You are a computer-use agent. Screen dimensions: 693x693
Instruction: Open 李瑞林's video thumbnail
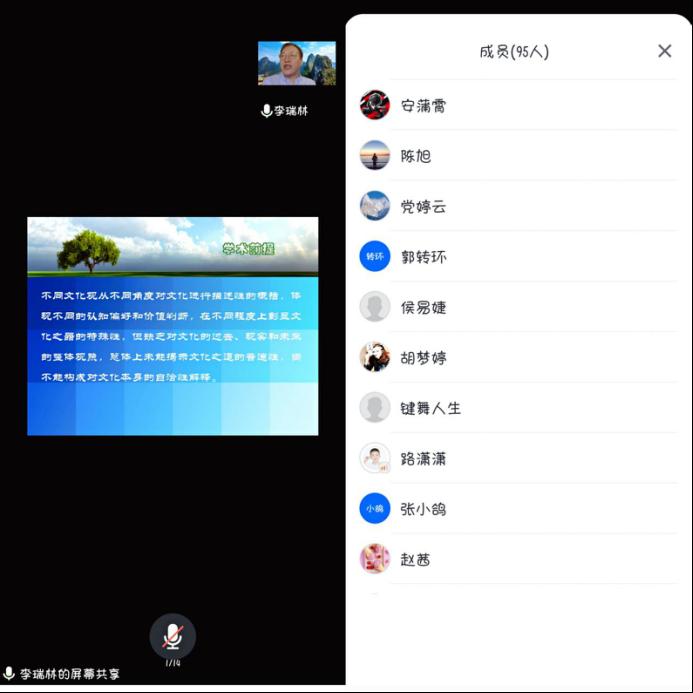[296, 63]
